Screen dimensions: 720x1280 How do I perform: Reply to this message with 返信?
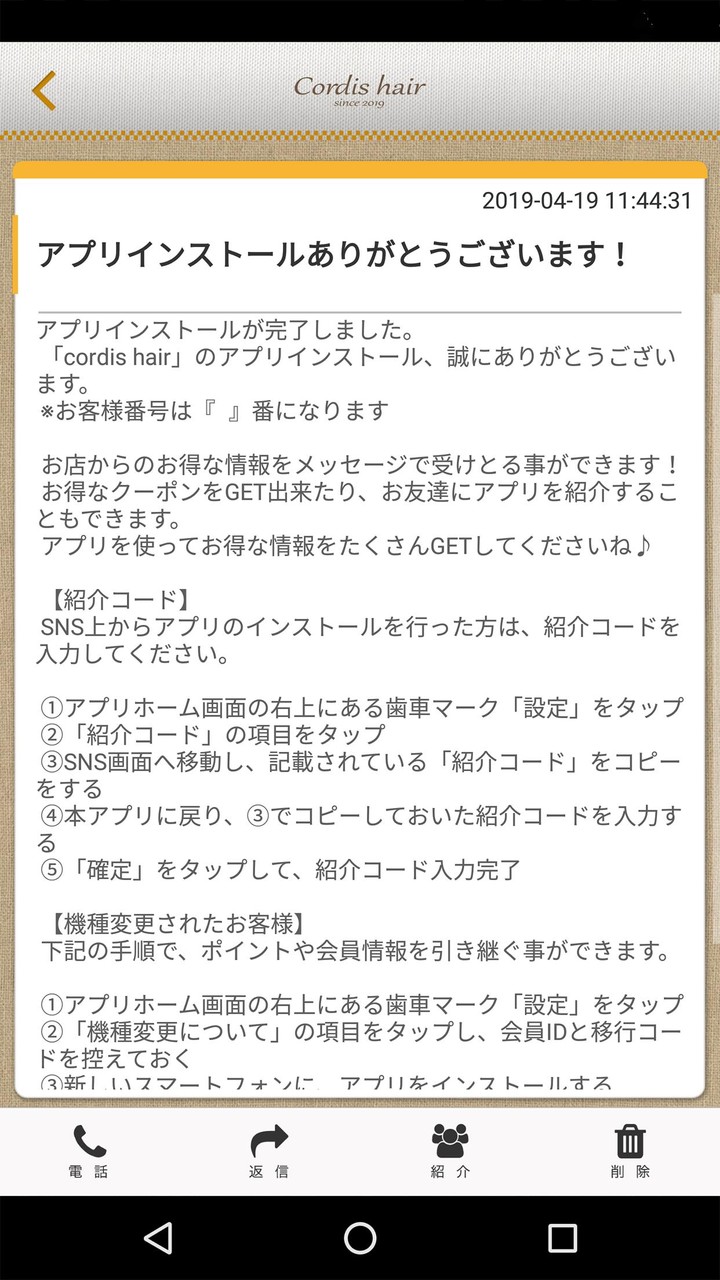[269, 1150]
